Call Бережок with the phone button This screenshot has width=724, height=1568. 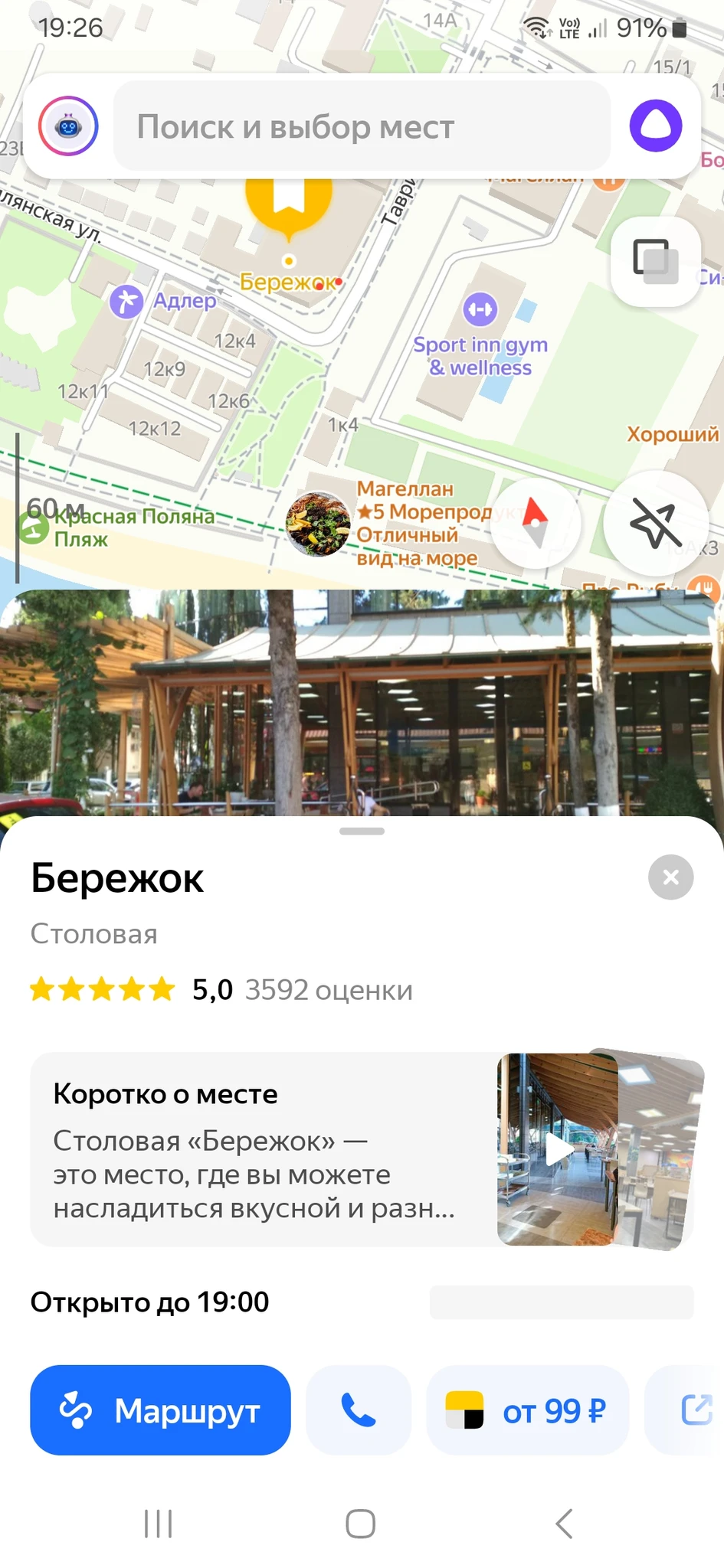click(359, 1410)
